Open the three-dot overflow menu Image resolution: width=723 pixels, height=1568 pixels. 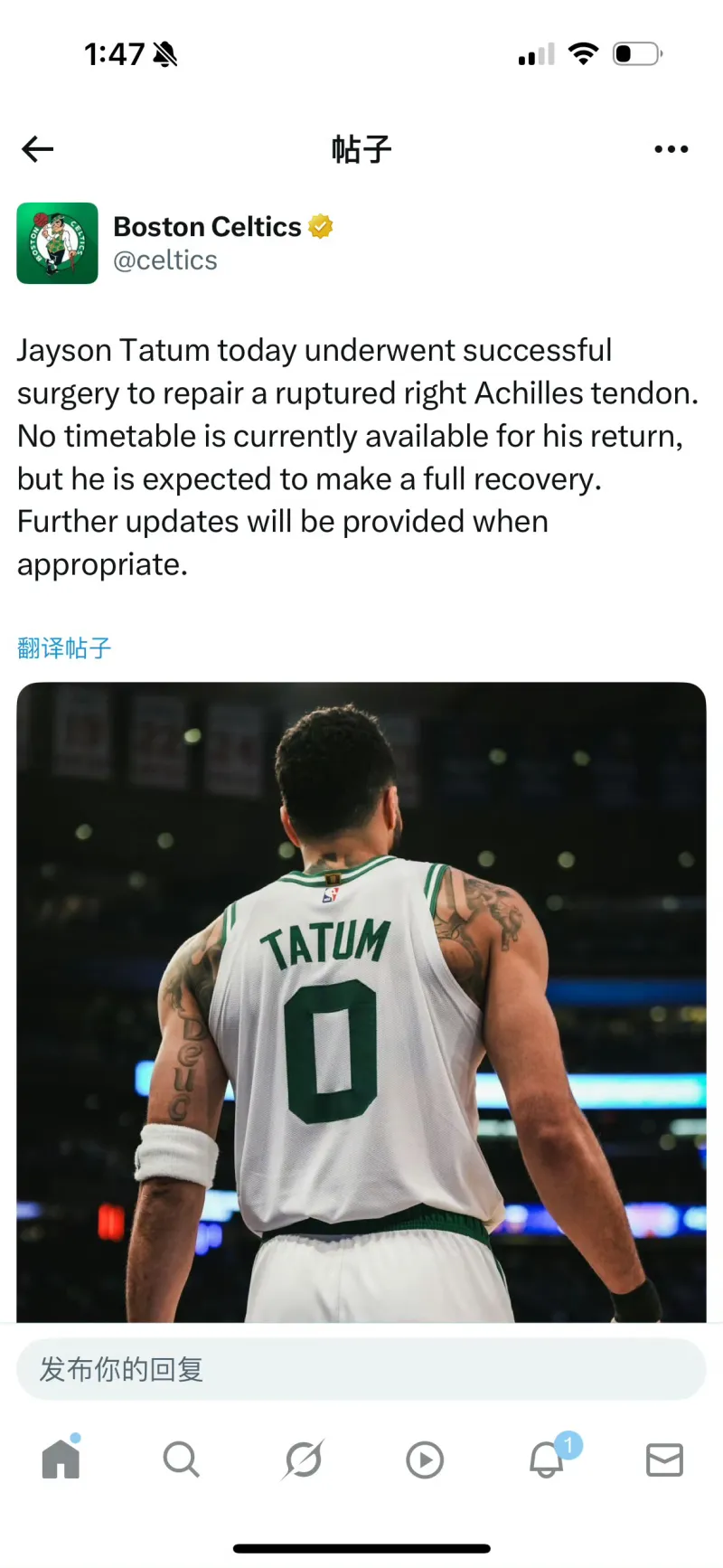671,149
